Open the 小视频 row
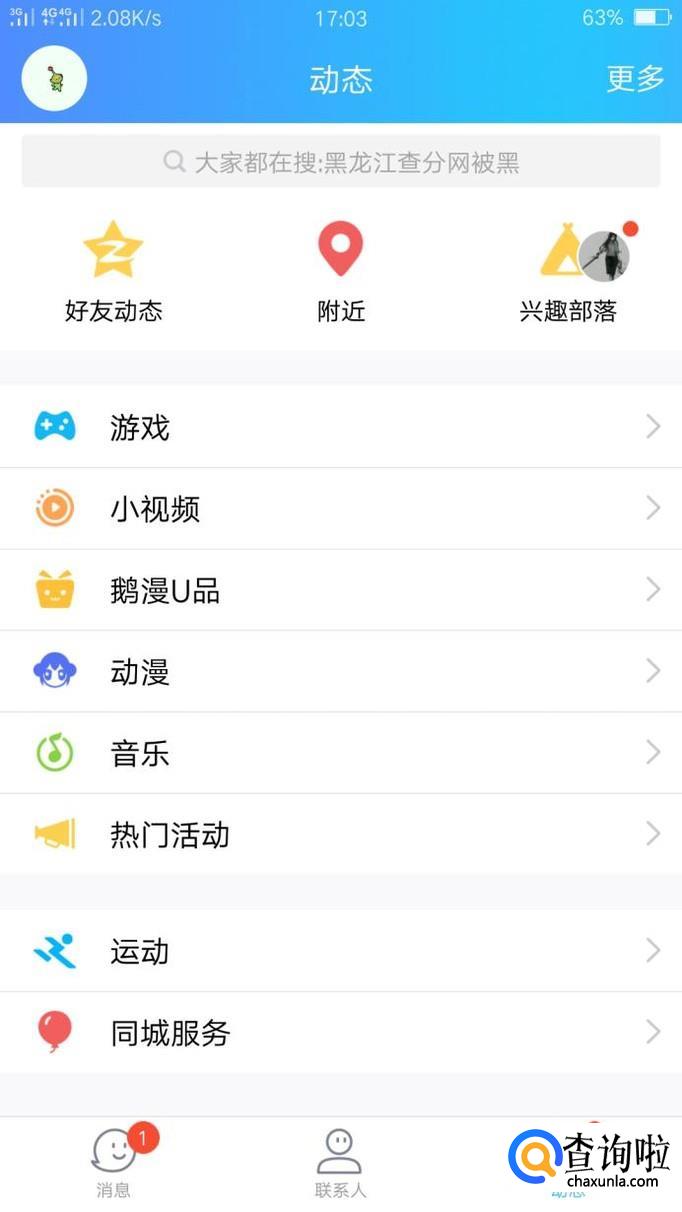 coord(341,509)
